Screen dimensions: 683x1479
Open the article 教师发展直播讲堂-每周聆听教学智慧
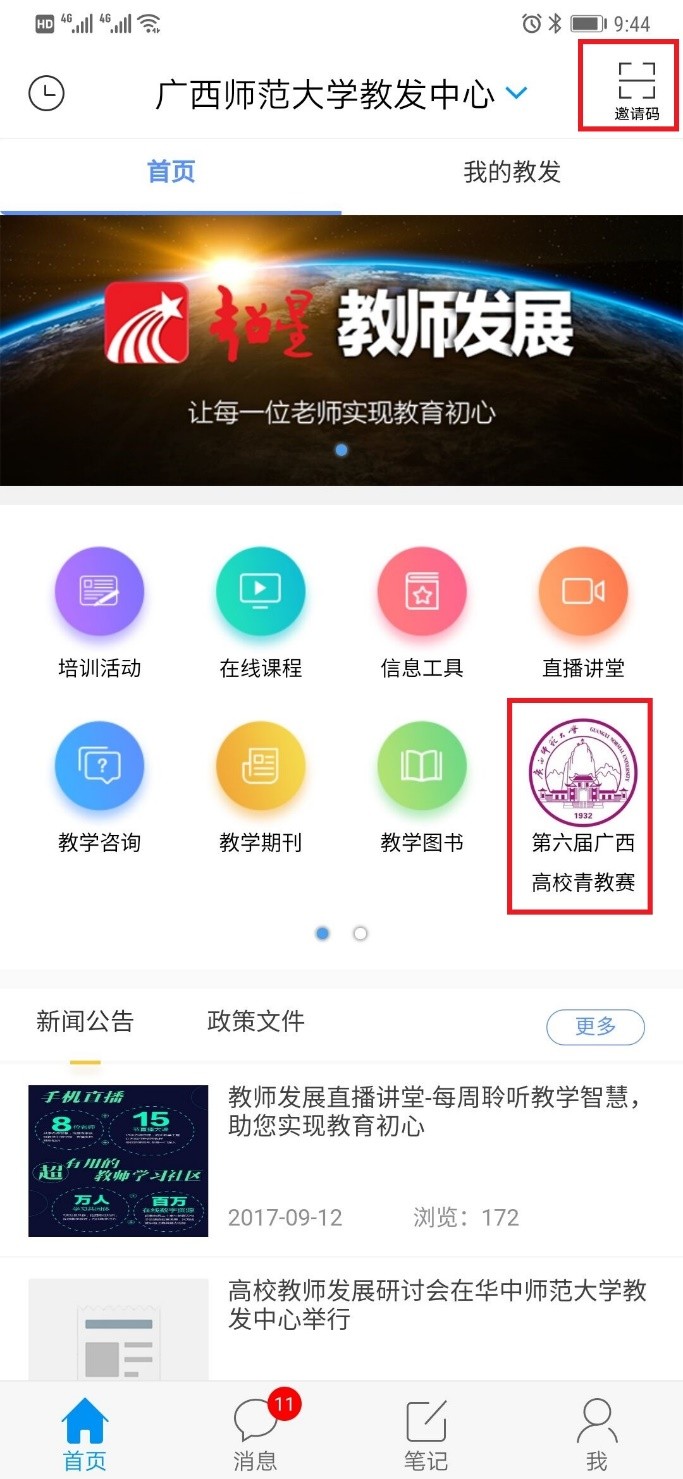(435, 1111)
